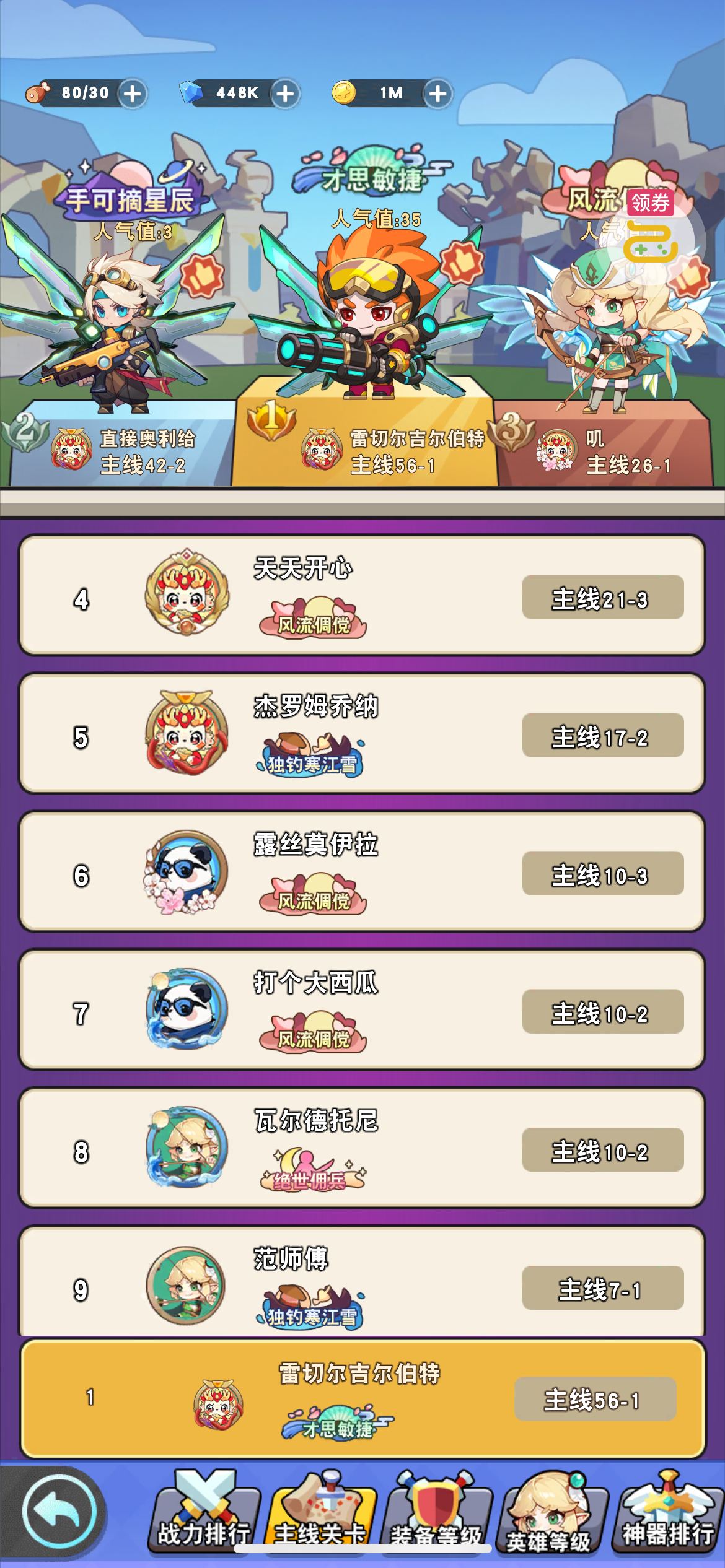The image size is (725, 1568).
Task: Like the third-place player 叽
Action: pos(689,276)
